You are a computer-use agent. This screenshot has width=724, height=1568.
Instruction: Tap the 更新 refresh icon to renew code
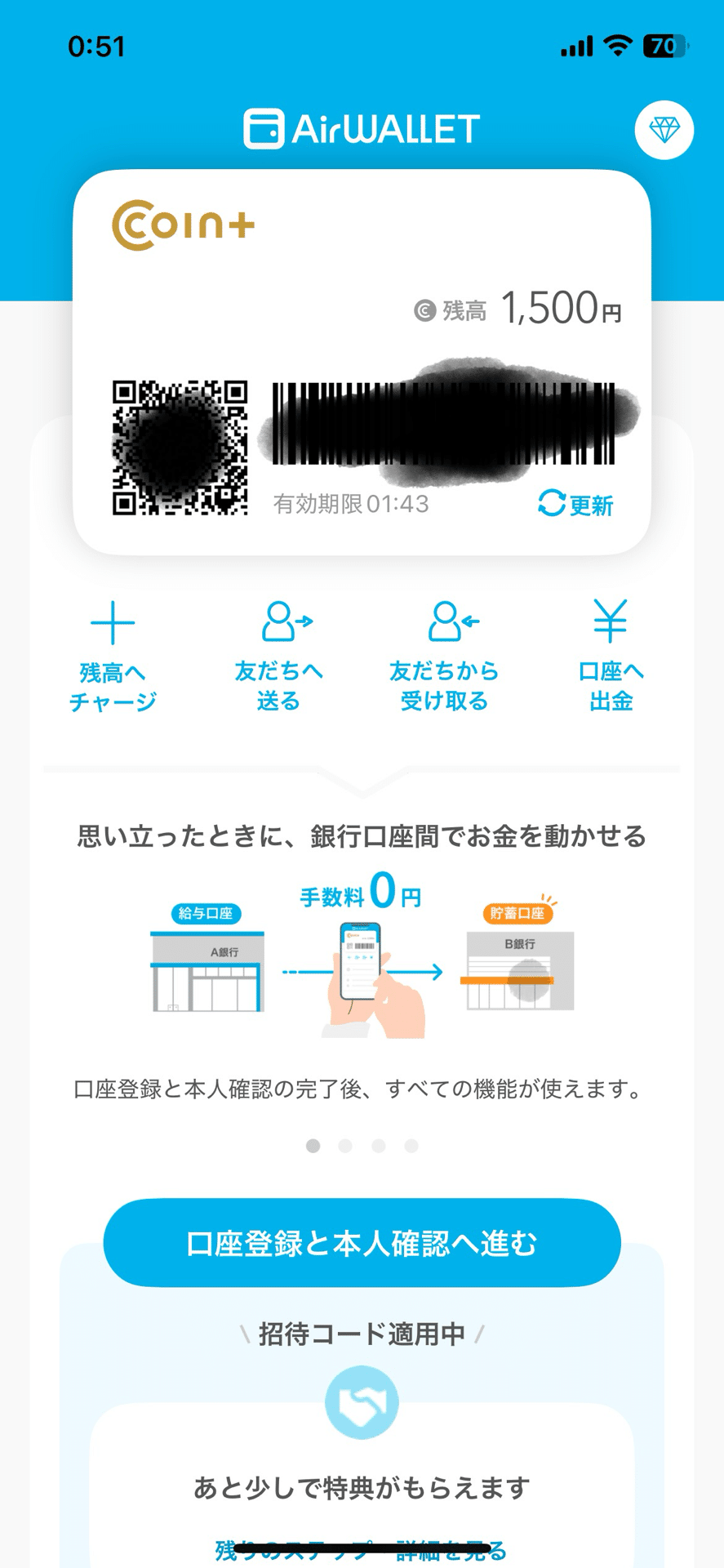coord(575,505)
